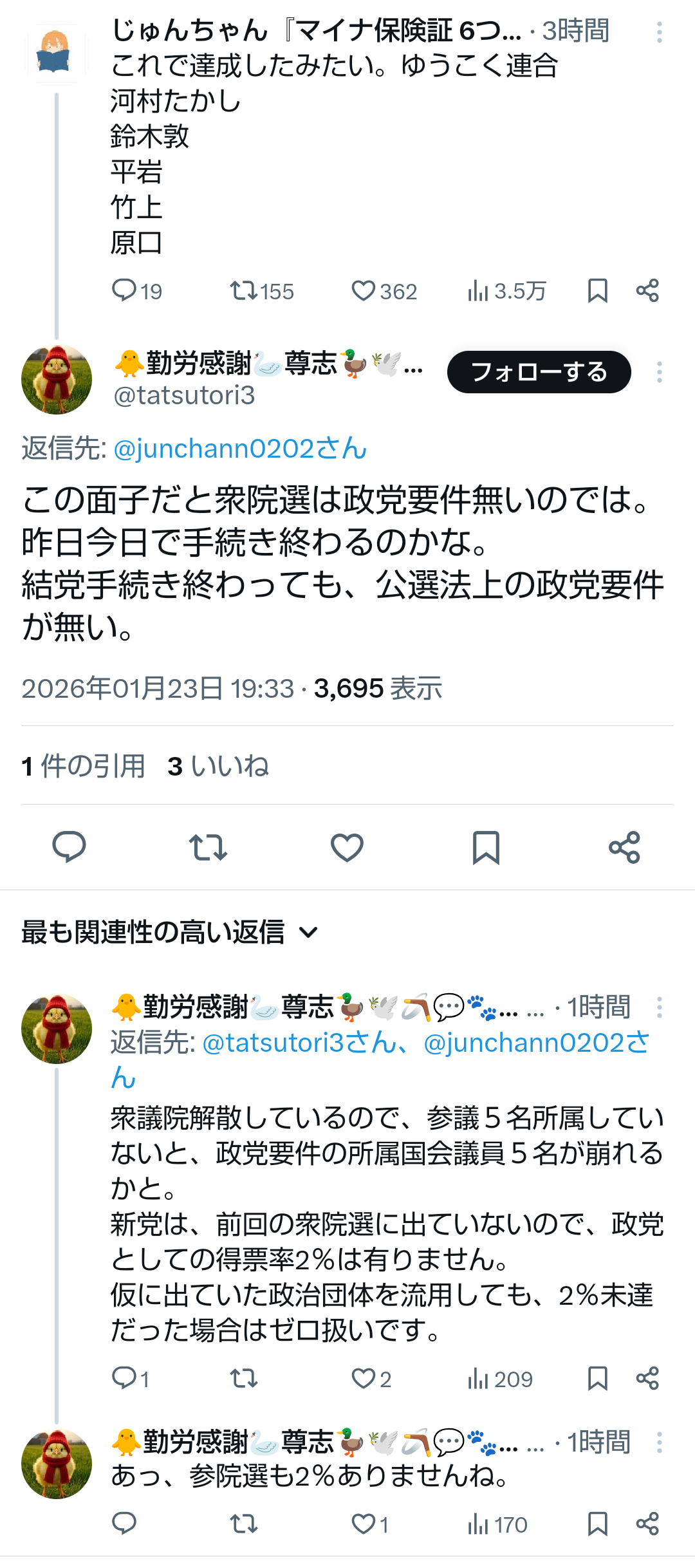695x1568 pixels.
Task: Like the reply with 209 views
Action: [364, 1378]
